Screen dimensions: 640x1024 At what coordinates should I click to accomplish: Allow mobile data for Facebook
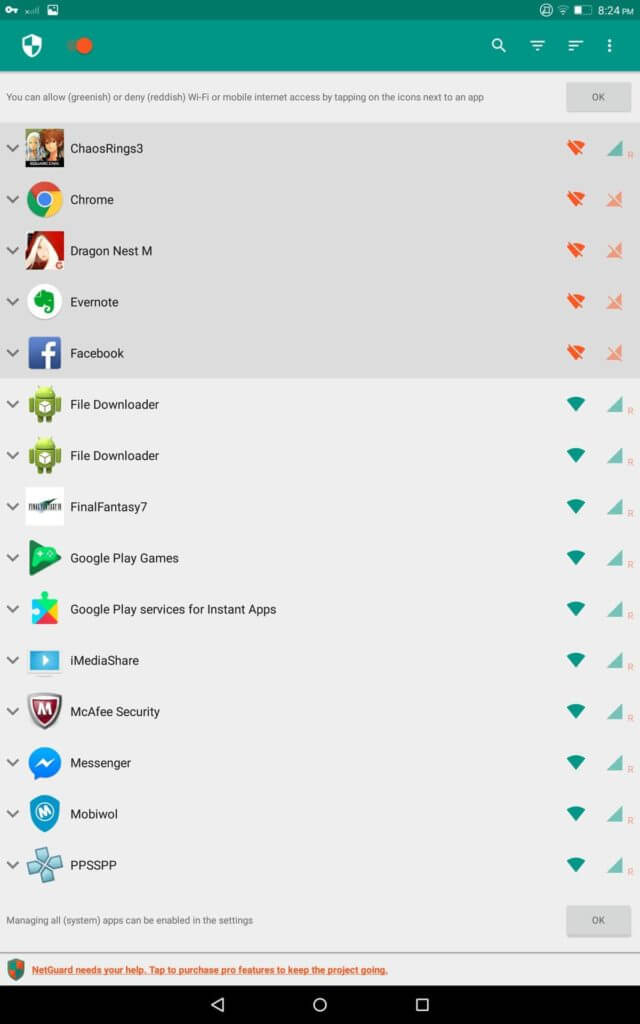(614, 352)
